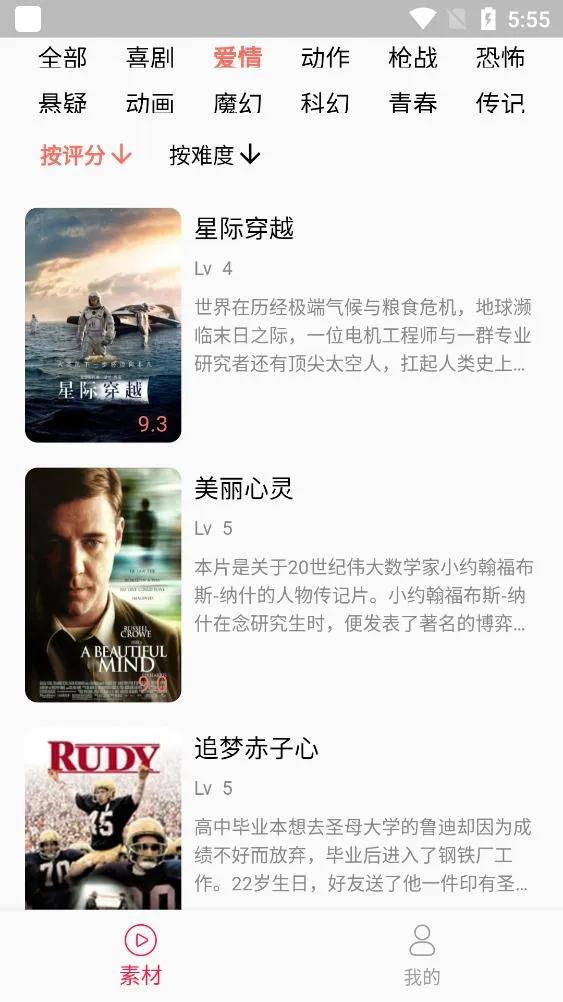Go to the 我的 tab
This screenshot has width=563, height=1002.
click(422, 956)
